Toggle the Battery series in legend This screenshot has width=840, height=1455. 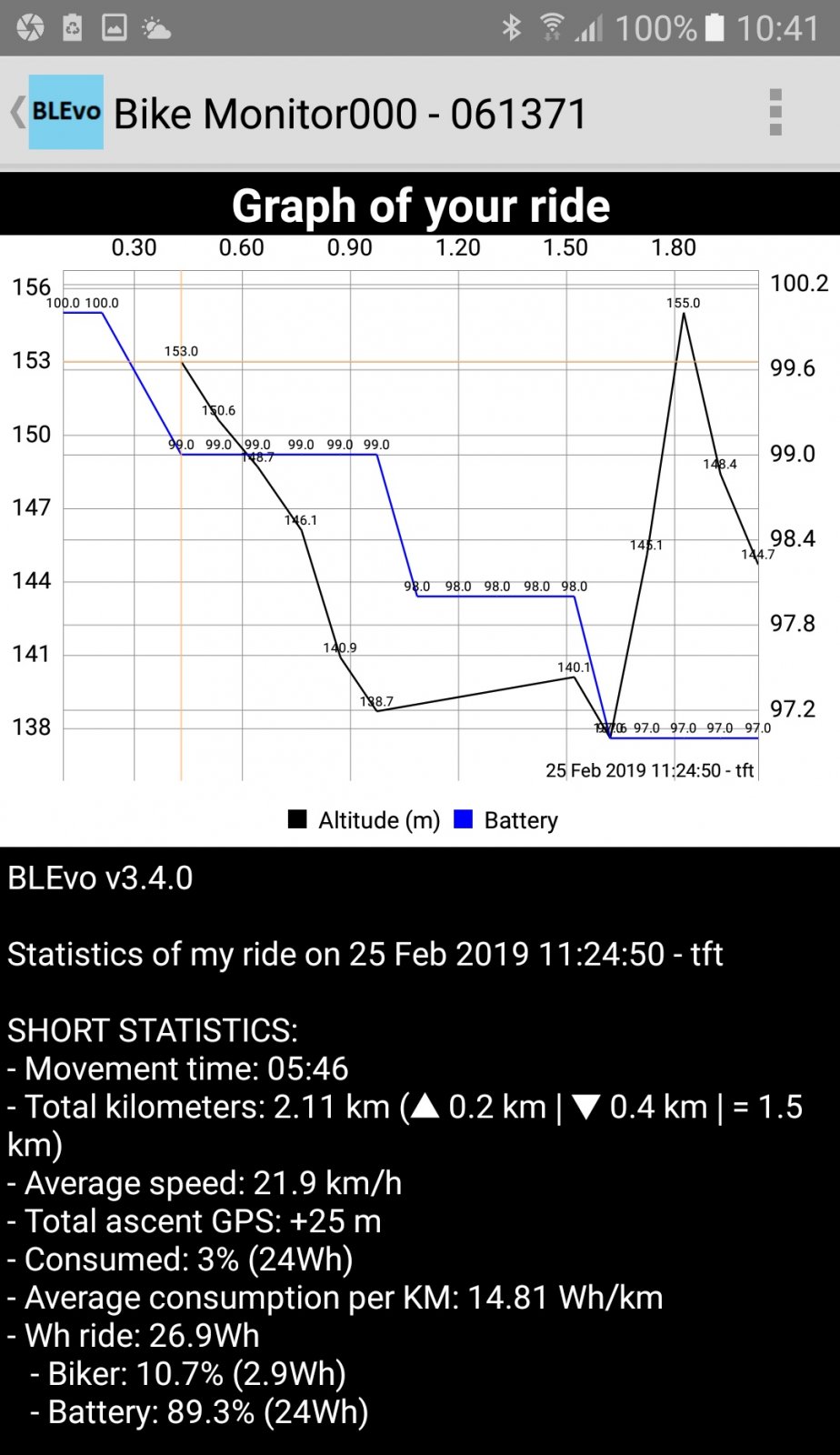[506, 820]
